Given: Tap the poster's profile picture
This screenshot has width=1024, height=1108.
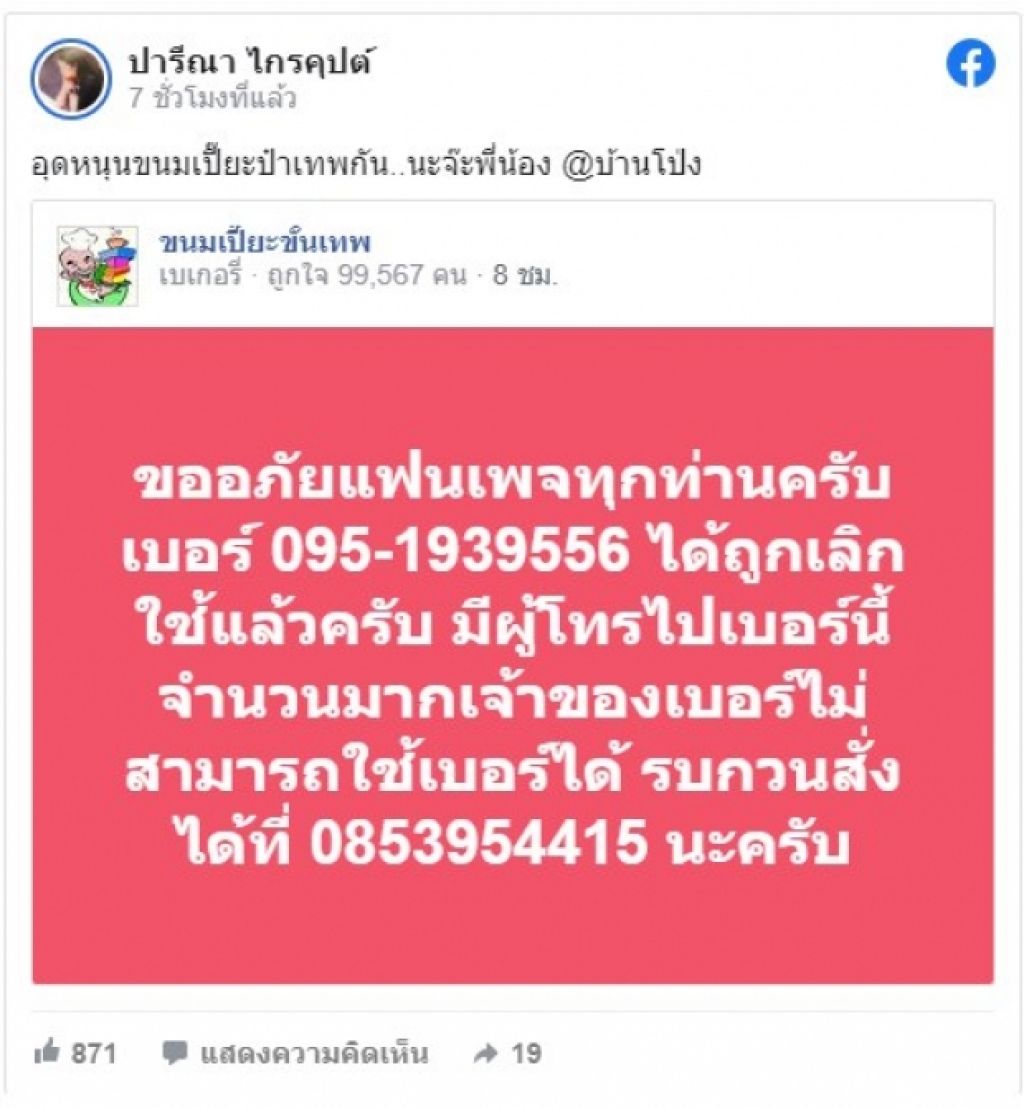Looking at the screenshot, I should coord(70,79).
